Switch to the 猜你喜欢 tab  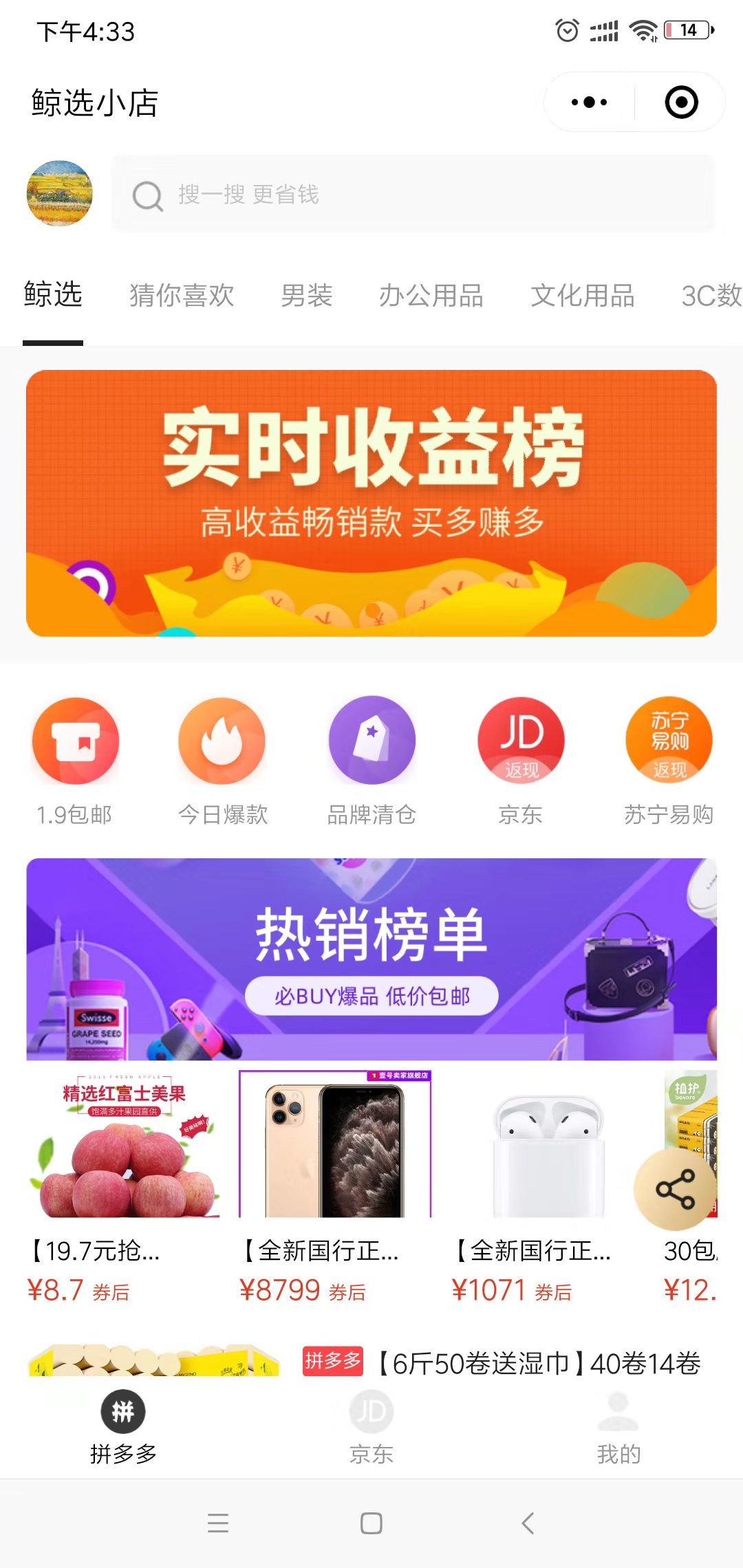coord(182,296)
